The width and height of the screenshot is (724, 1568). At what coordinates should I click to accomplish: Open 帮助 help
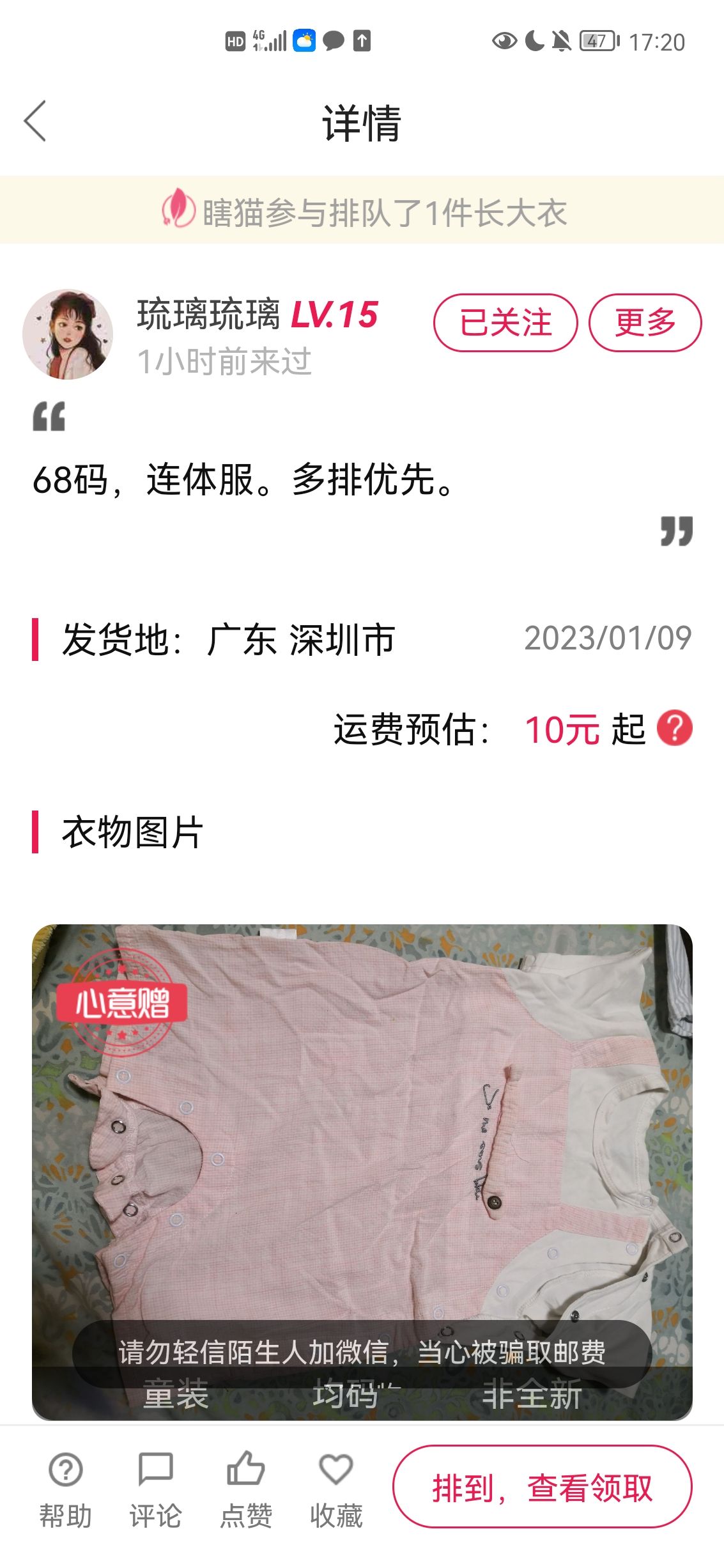[65, 1489]
